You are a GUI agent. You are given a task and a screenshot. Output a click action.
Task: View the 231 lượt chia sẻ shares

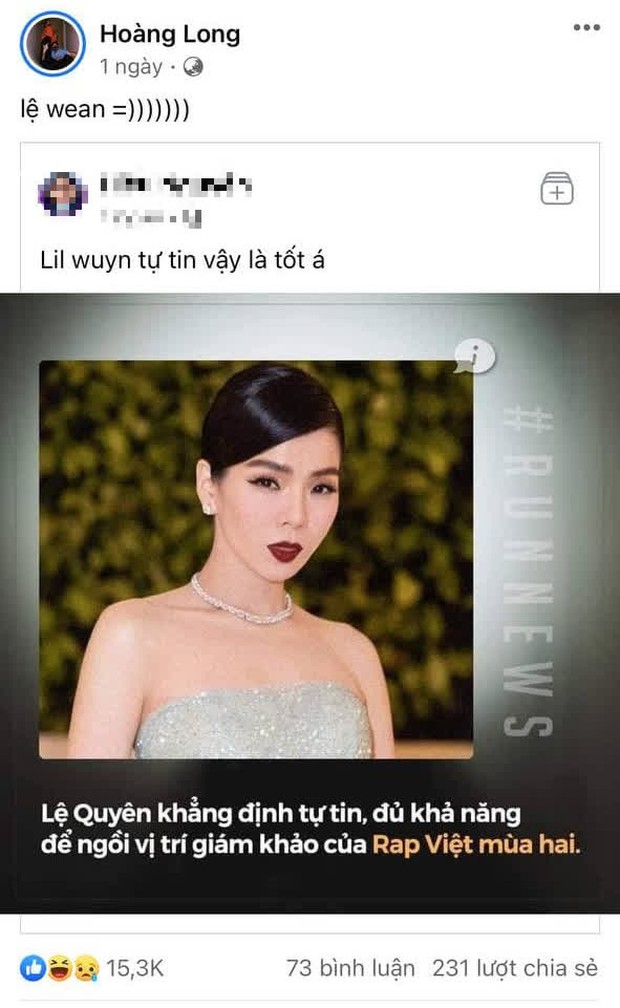(515, 968)
